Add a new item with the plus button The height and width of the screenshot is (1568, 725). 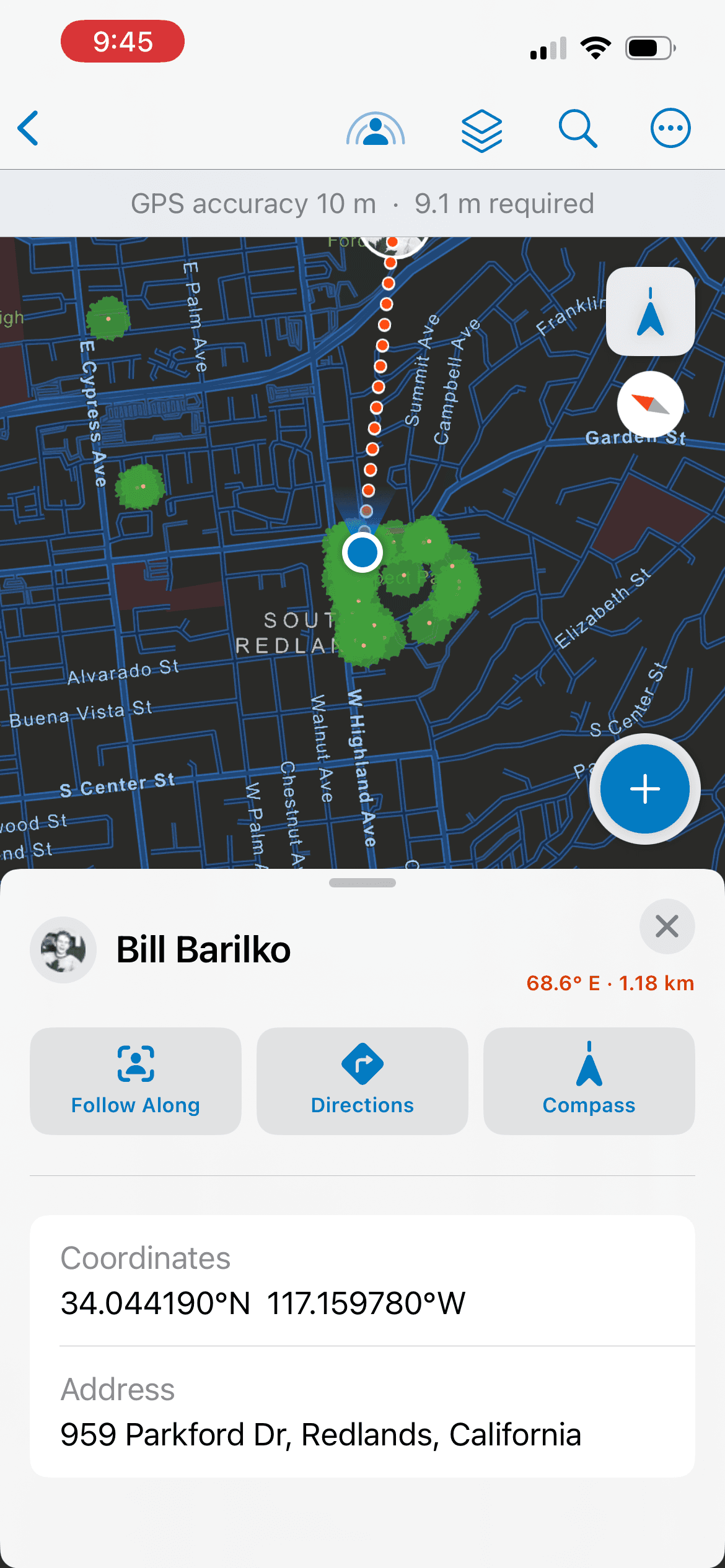(644, 789)
